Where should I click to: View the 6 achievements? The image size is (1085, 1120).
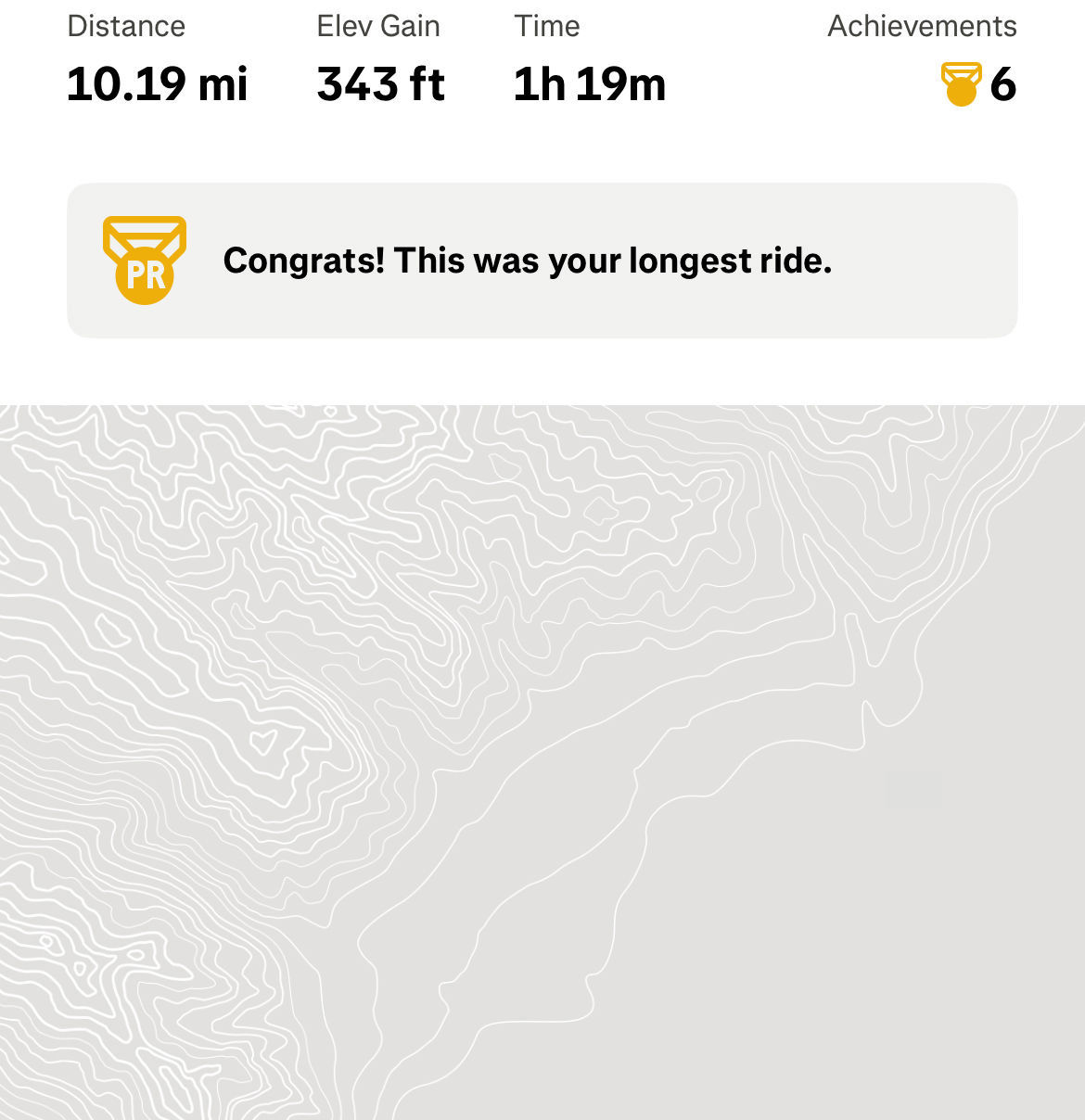978,84
